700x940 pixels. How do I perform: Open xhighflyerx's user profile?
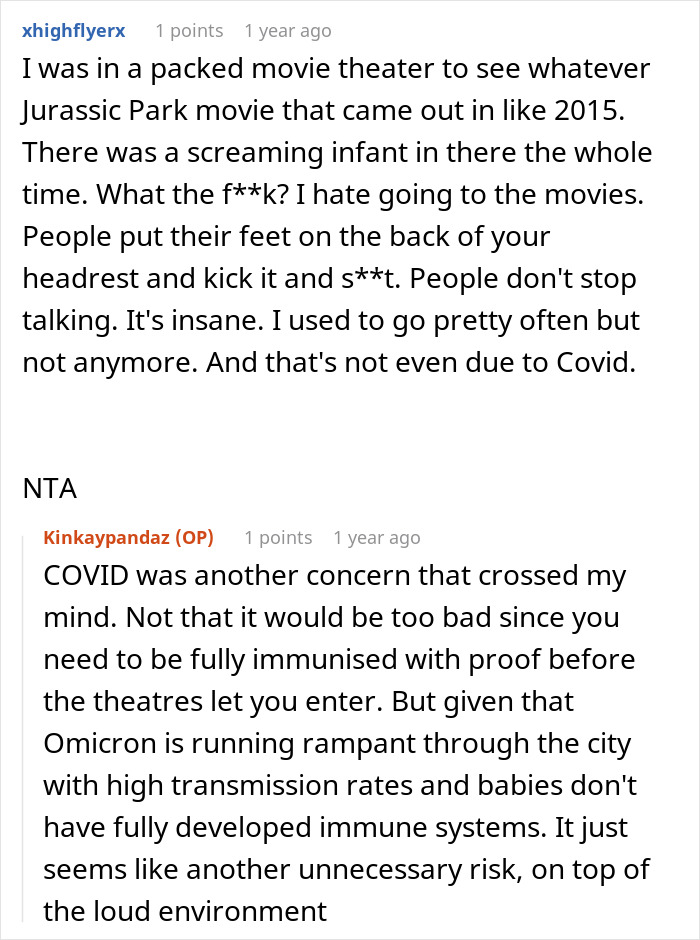(74, 31)
